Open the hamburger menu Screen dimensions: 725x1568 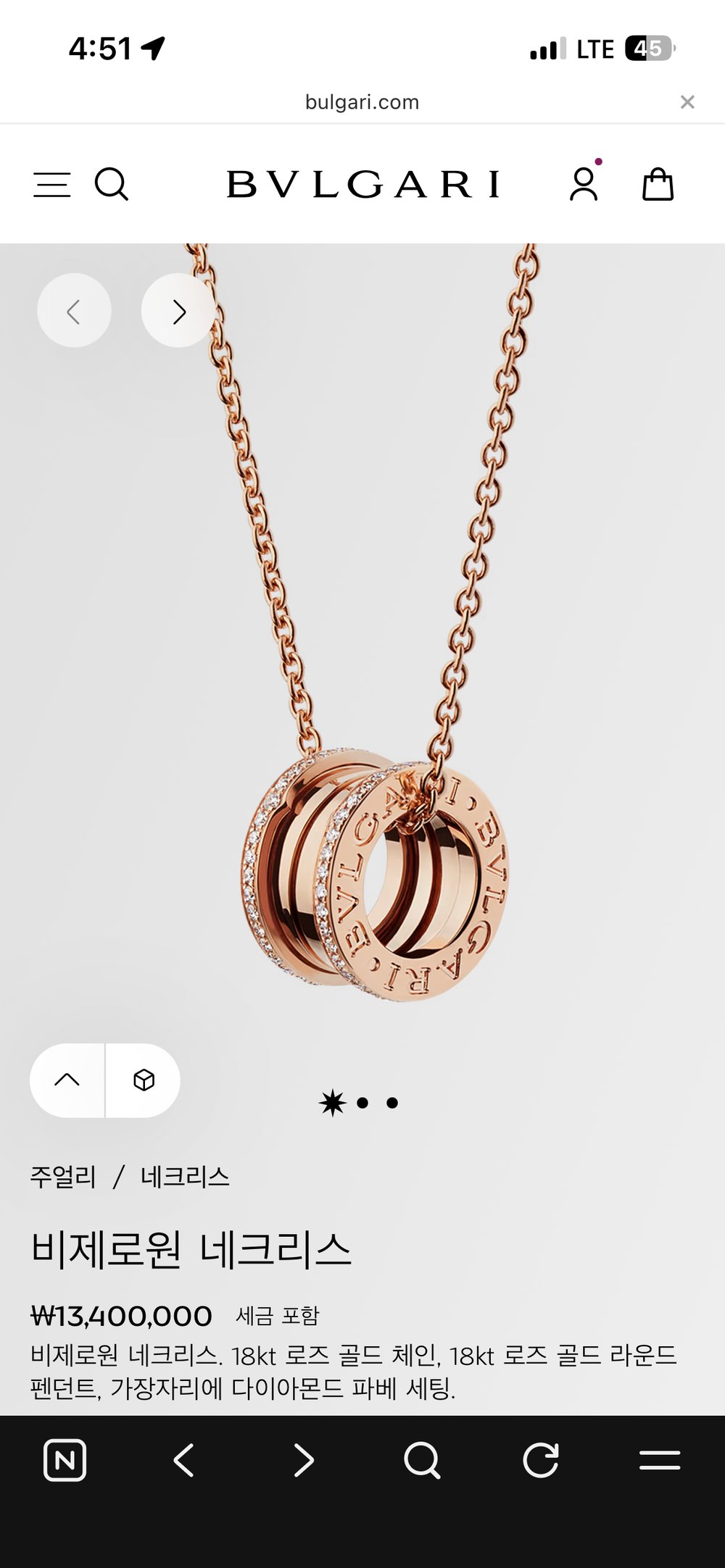(x=52, y=185)
